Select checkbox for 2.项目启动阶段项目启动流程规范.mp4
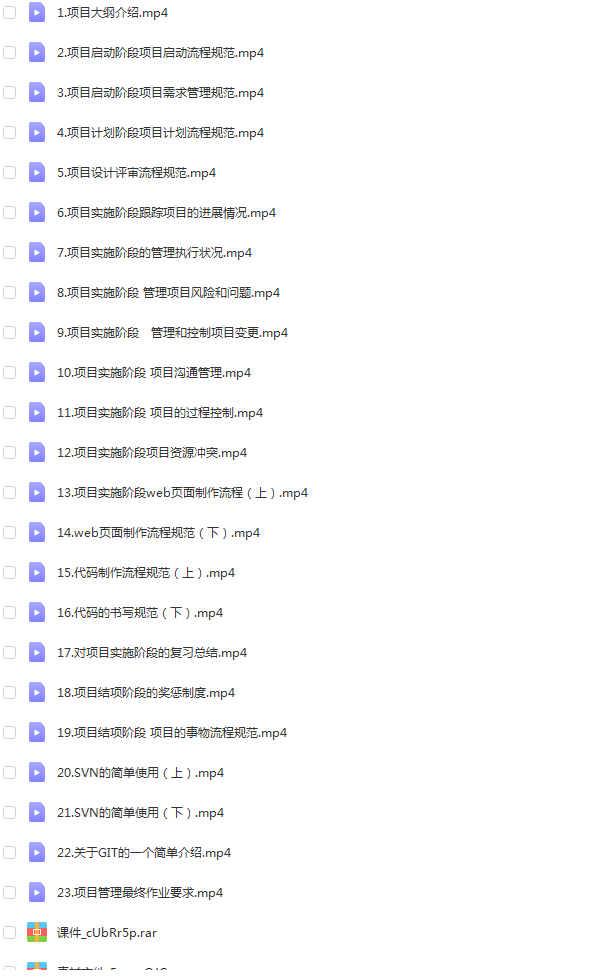Screen dimensions: 600x980 pyautogui.click(x=10, y=52)
